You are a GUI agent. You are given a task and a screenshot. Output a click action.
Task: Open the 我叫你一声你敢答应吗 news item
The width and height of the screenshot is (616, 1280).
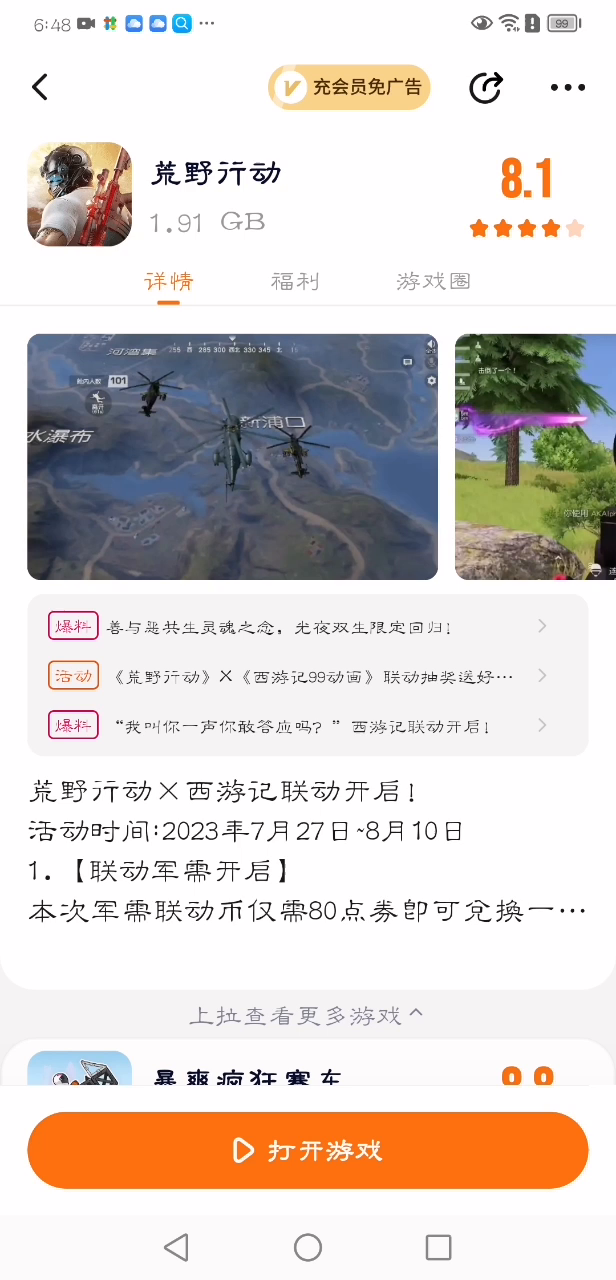pos(300,725)
